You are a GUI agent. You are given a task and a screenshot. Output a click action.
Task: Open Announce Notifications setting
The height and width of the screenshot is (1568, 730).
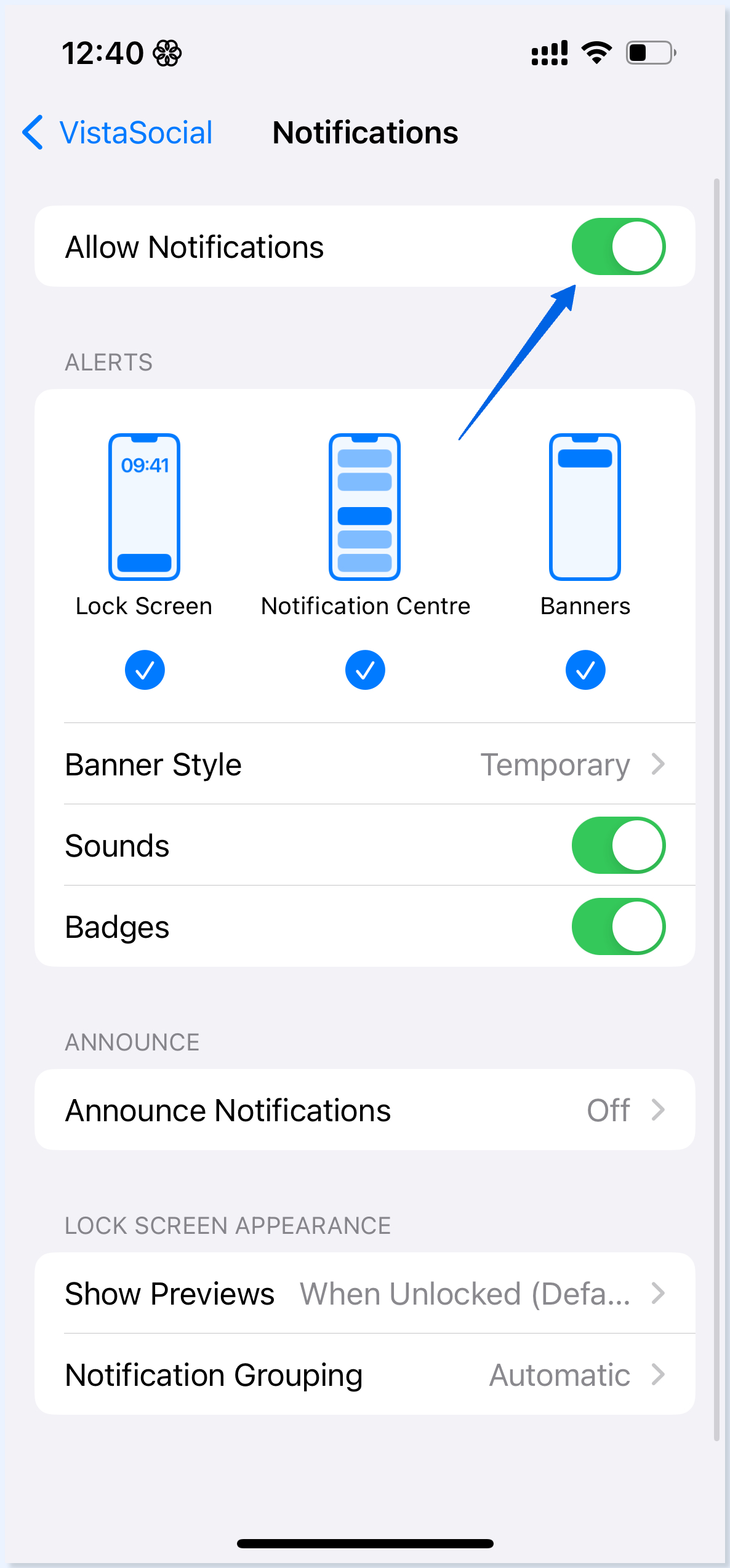coord(365,1110)
